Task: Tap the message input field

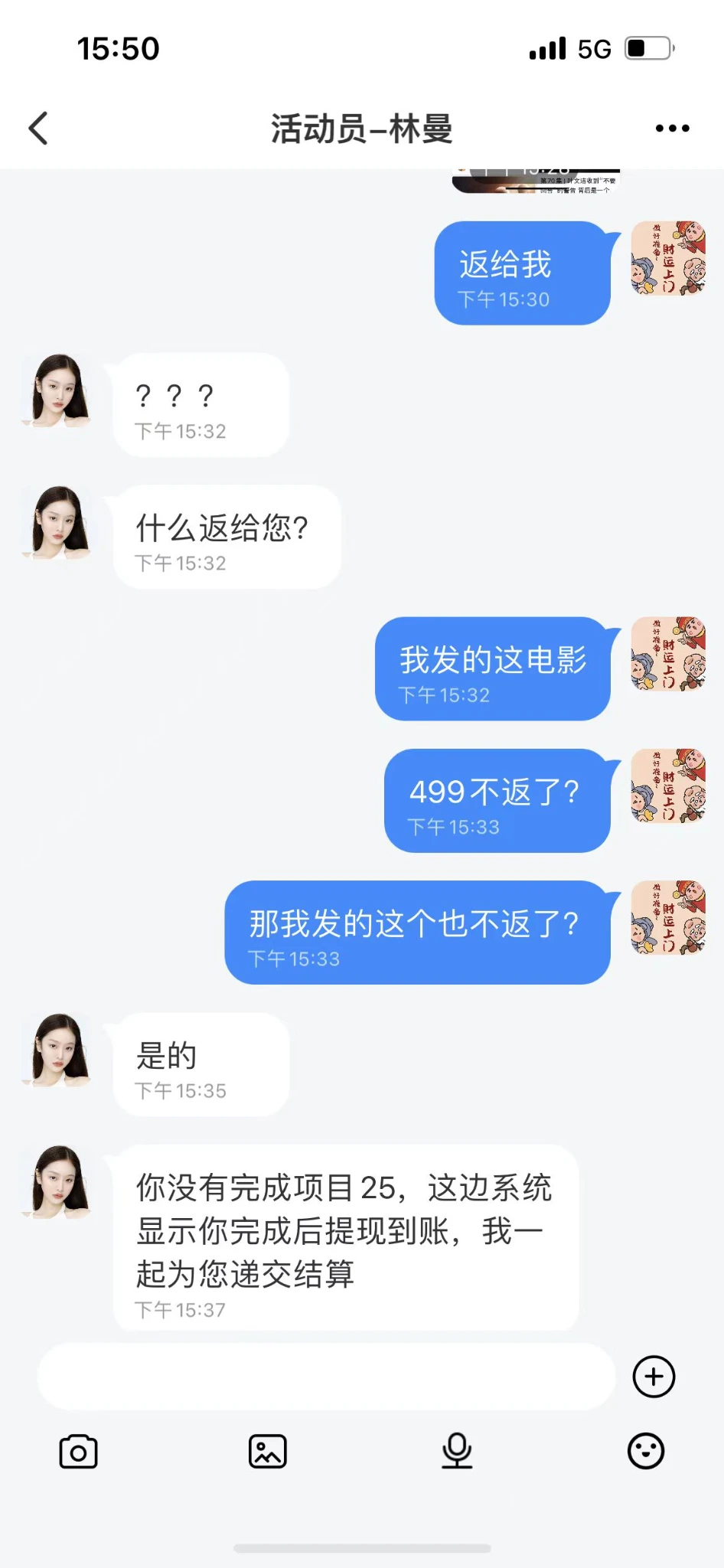Action: coord(326,1376)
